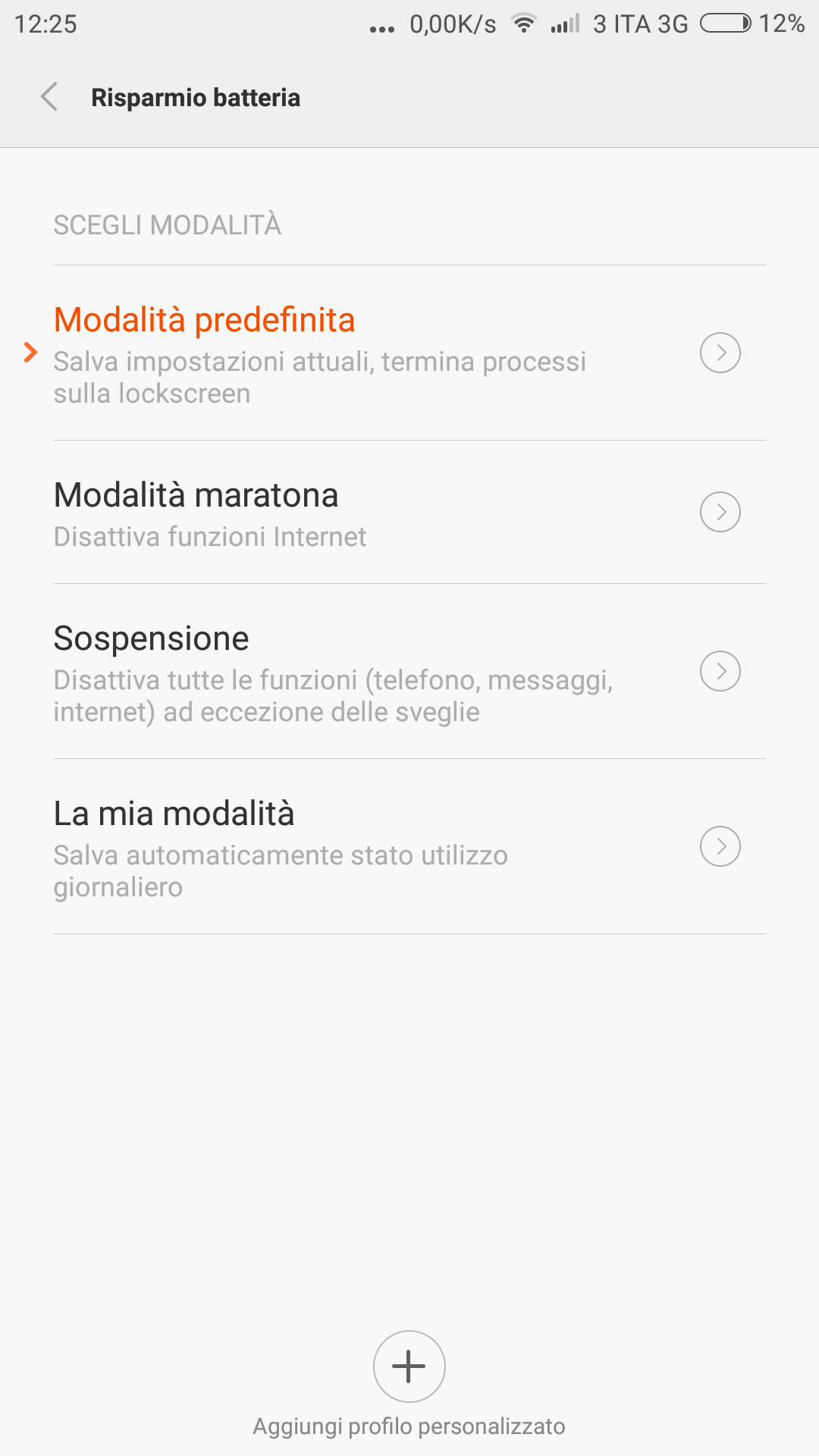Screen dimensions: 819x1456
Task: Tap plus to add a custom profile
Action: pyautogui.click(x=409, y=1367)
